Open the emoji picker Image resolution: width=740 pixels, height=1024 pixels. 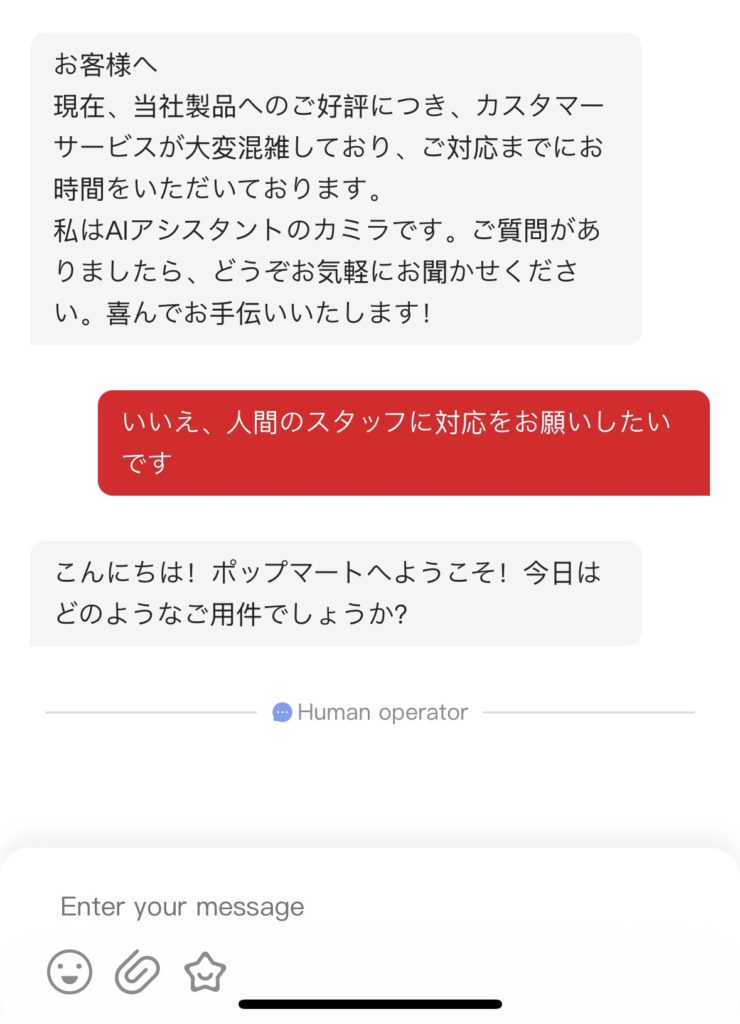pos(70,971)
